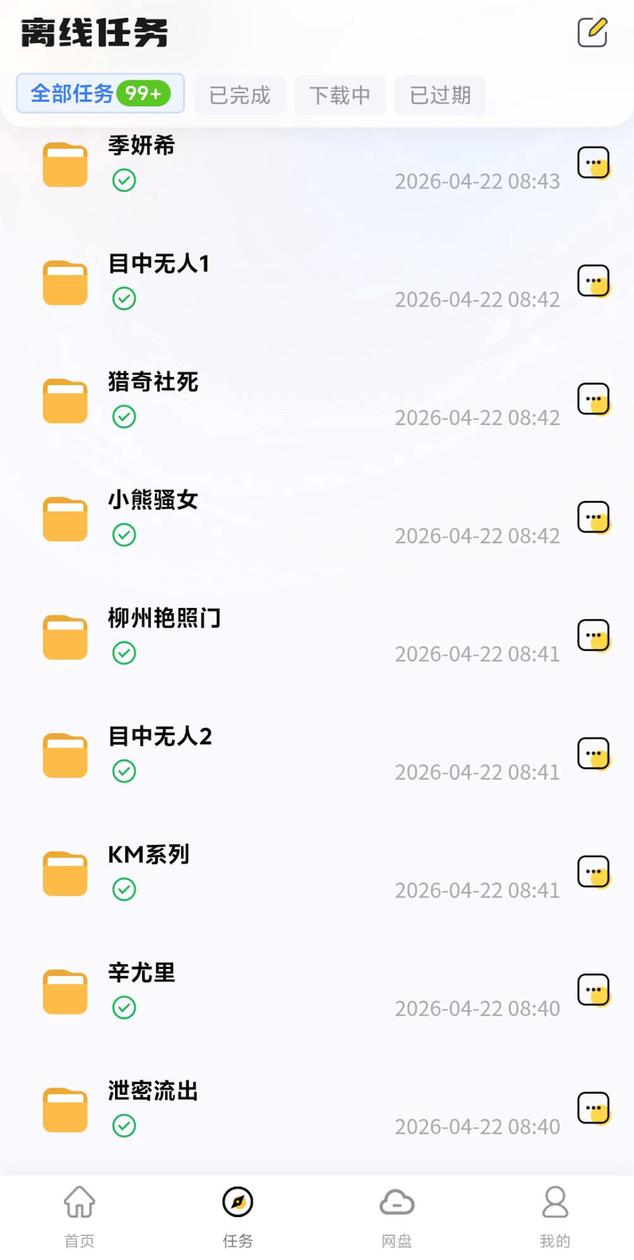Switch to the 网盘 cloud drive tab

(x=397, y=1215)
